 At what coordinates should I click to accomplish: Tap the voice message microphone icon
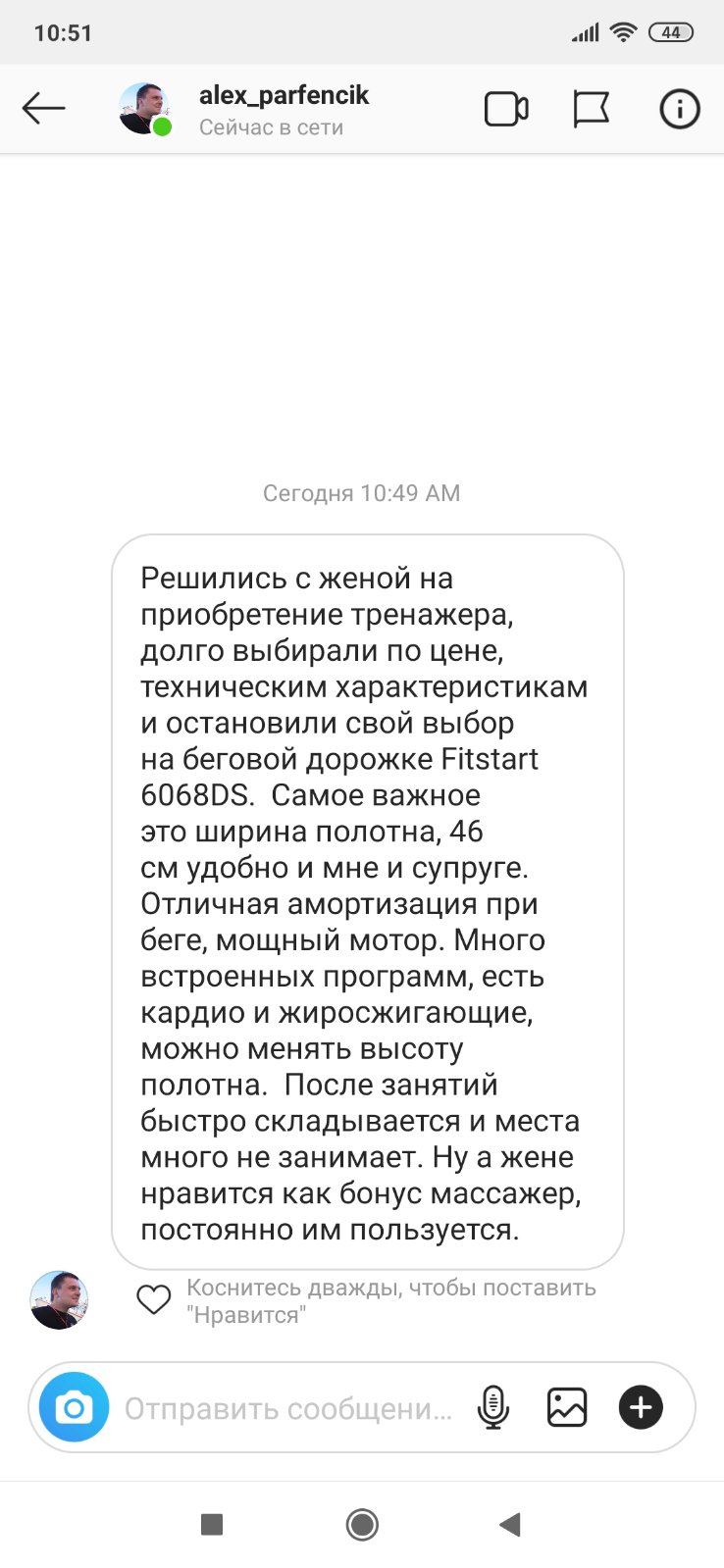[x=493, y=1408]
